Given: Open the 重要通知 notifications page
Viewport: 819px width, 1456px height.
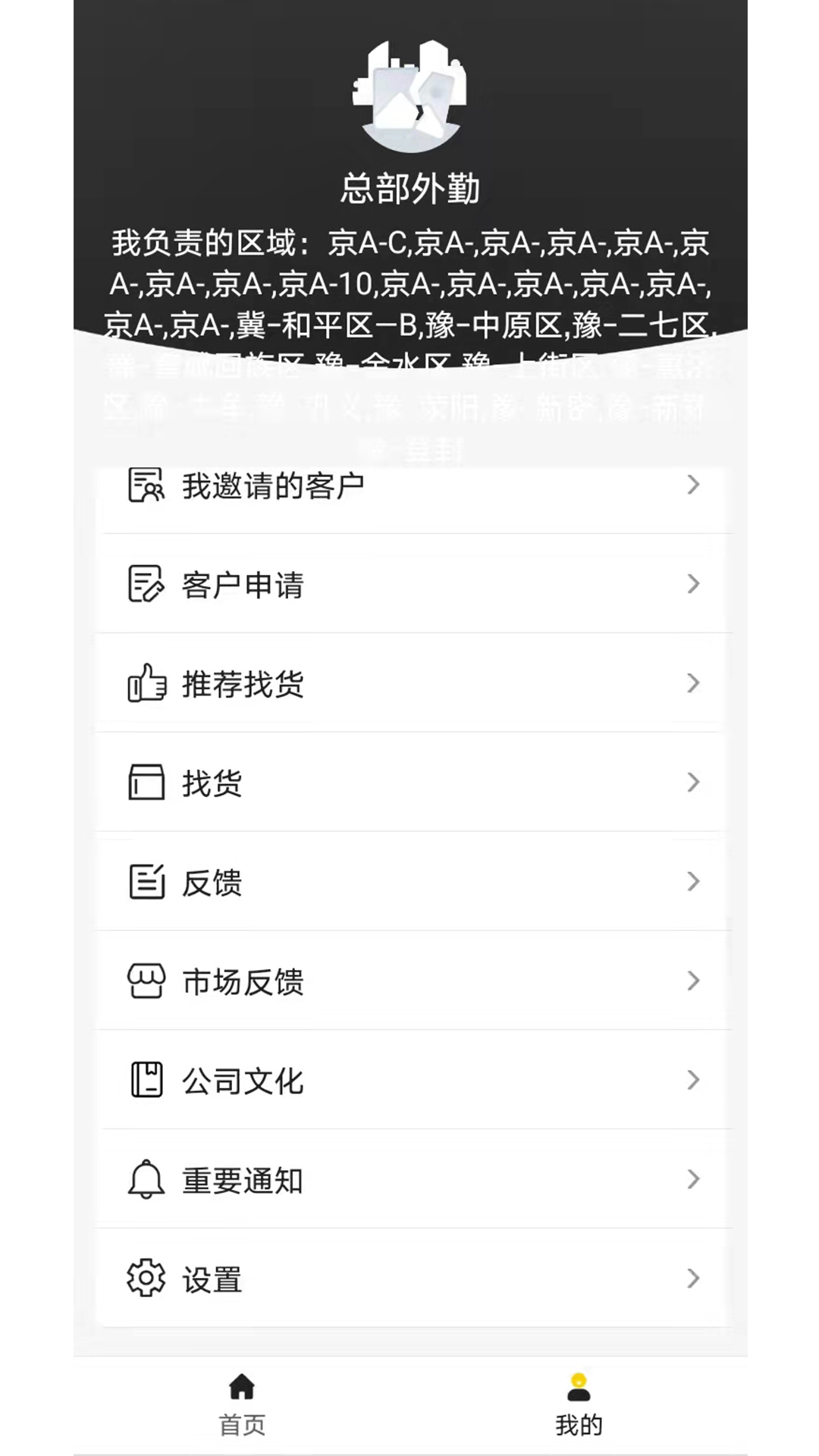Looking at the screenshot, I should (x=409, y=1180).
